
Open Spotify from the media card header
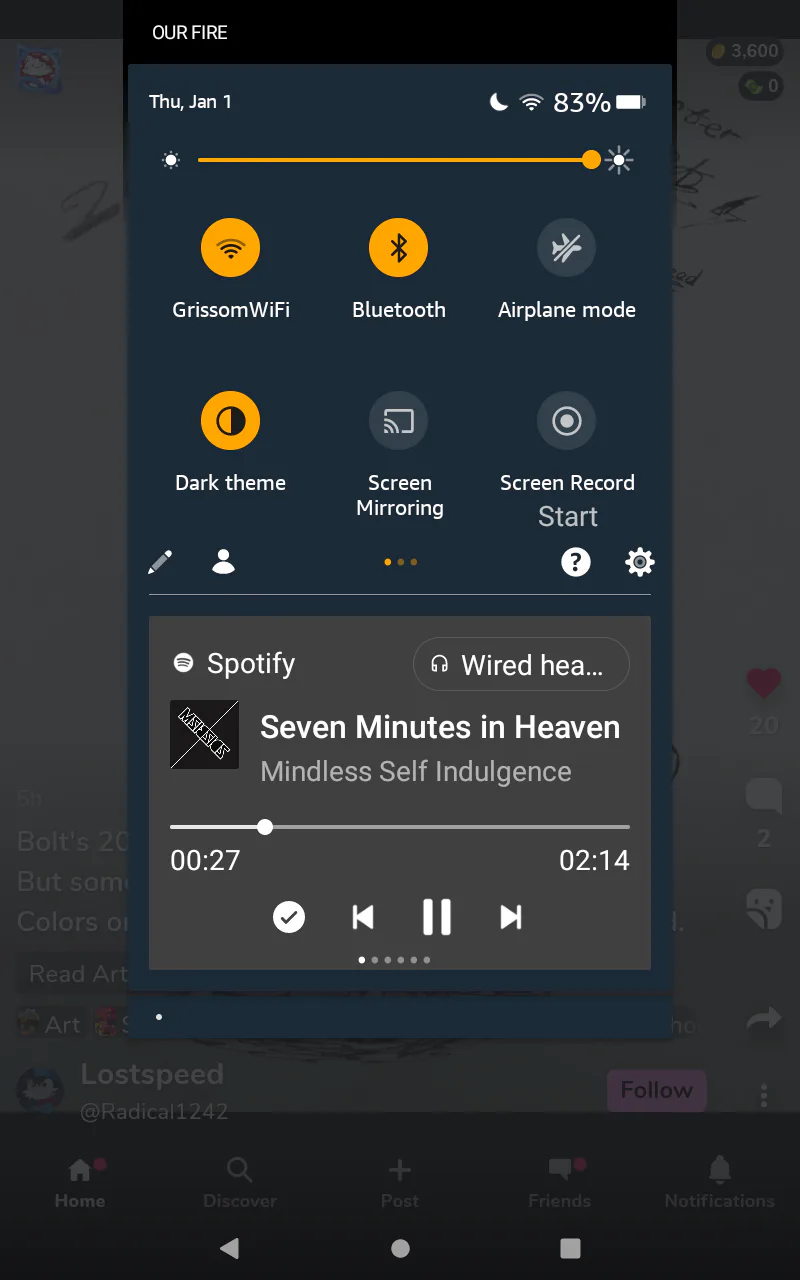(235, 664)
